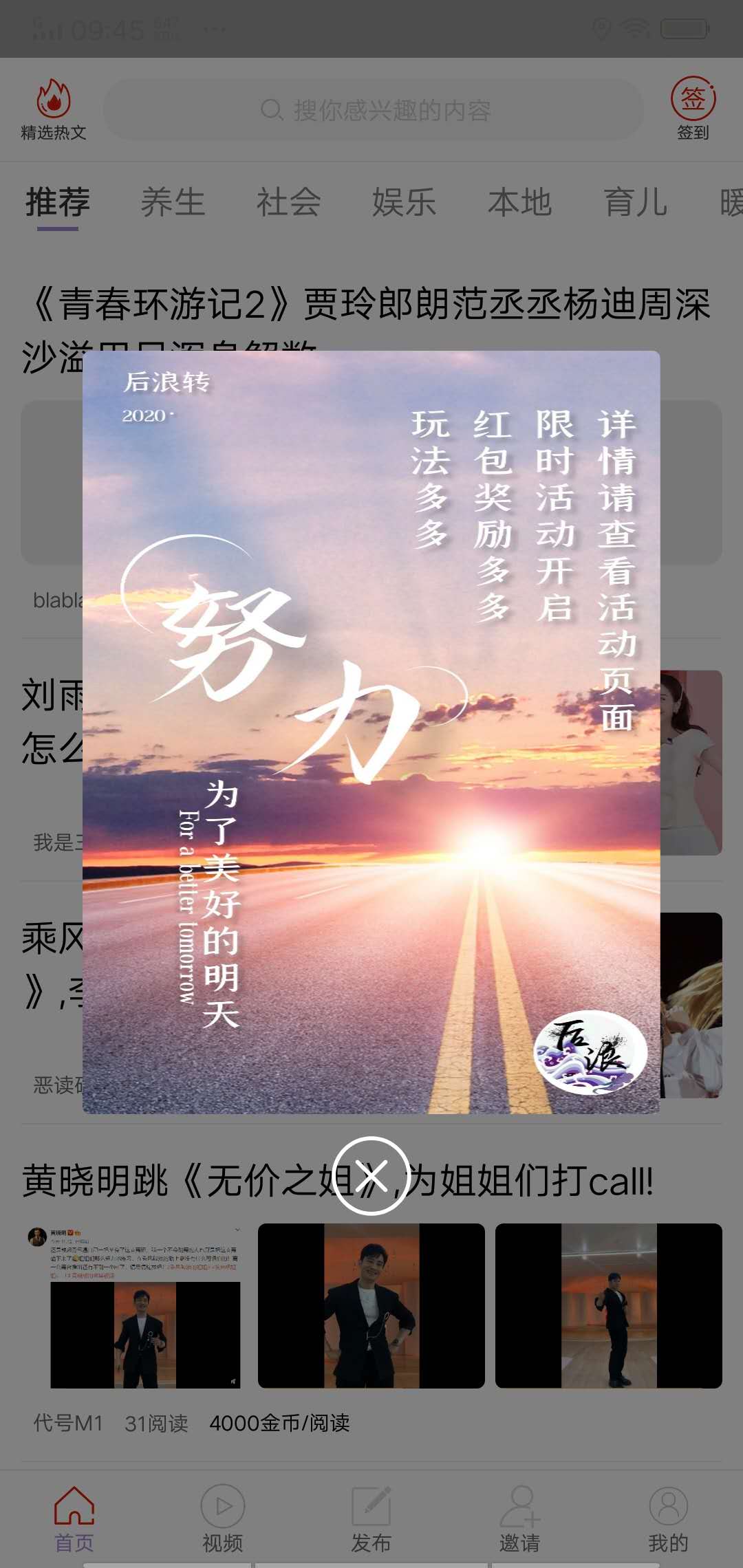
Task: Select the 本地 local news tab
Action: click(521, 202)
